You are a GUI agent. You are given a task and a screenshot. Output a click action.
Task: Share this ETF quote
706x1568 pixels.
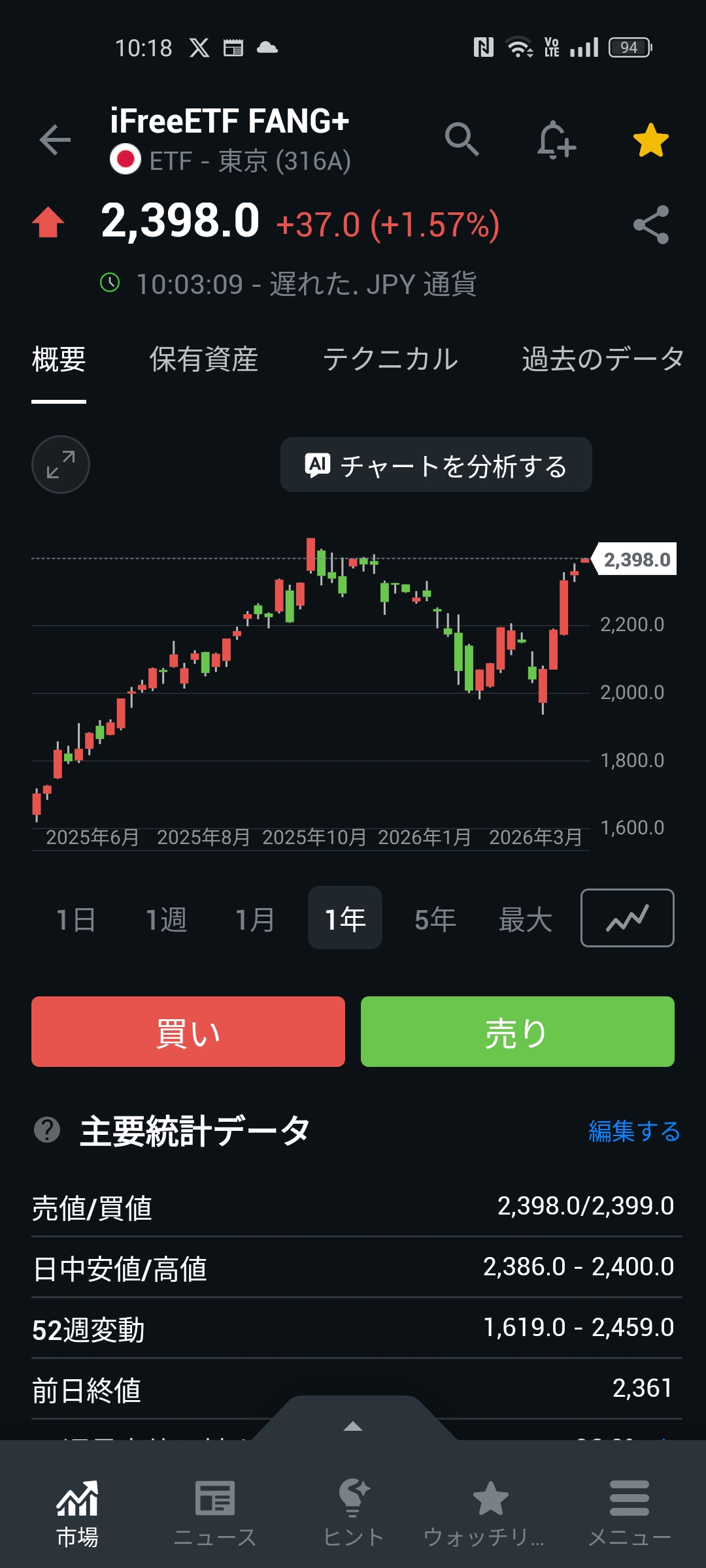point(651,225)
